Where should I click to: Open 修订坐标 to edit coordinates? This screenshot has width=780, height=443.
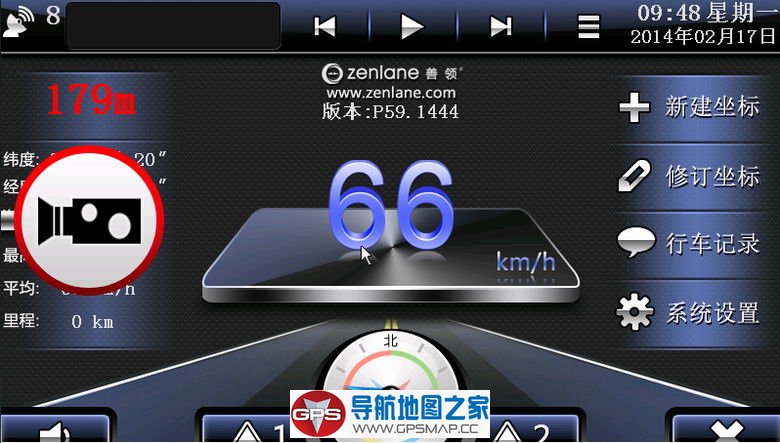(x=690, y=177)
